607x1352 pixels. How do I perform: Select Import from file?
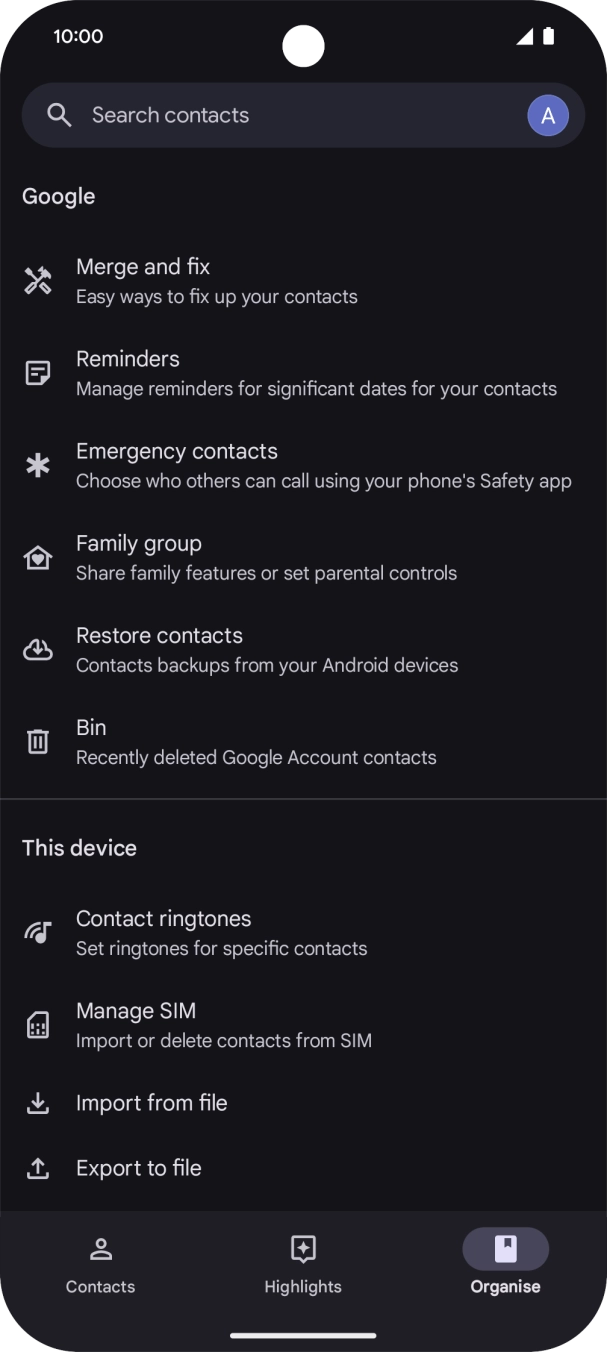(303, 1103)
